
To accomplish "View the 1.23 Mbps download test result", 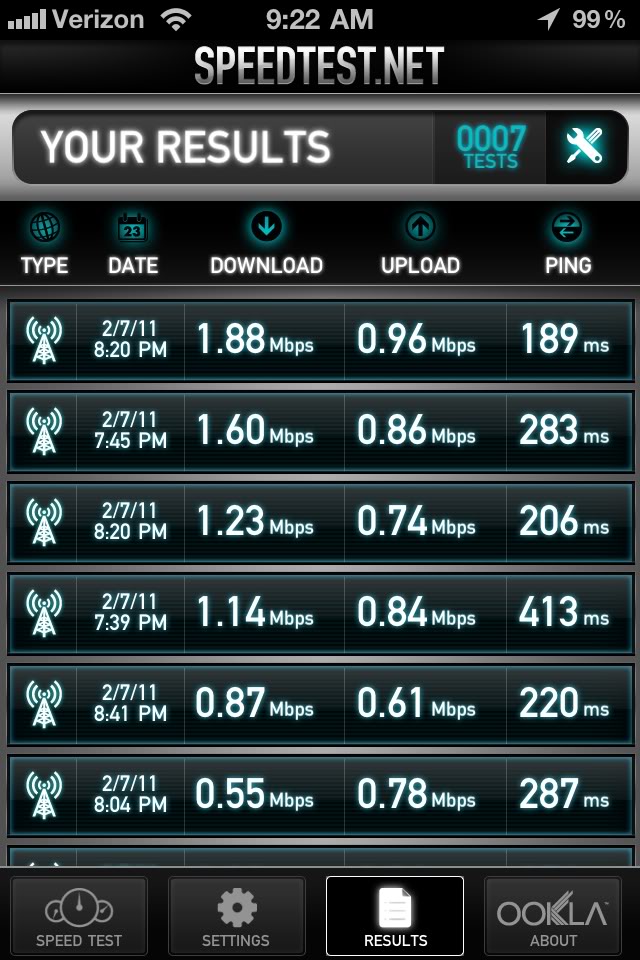I will [320, 522].
